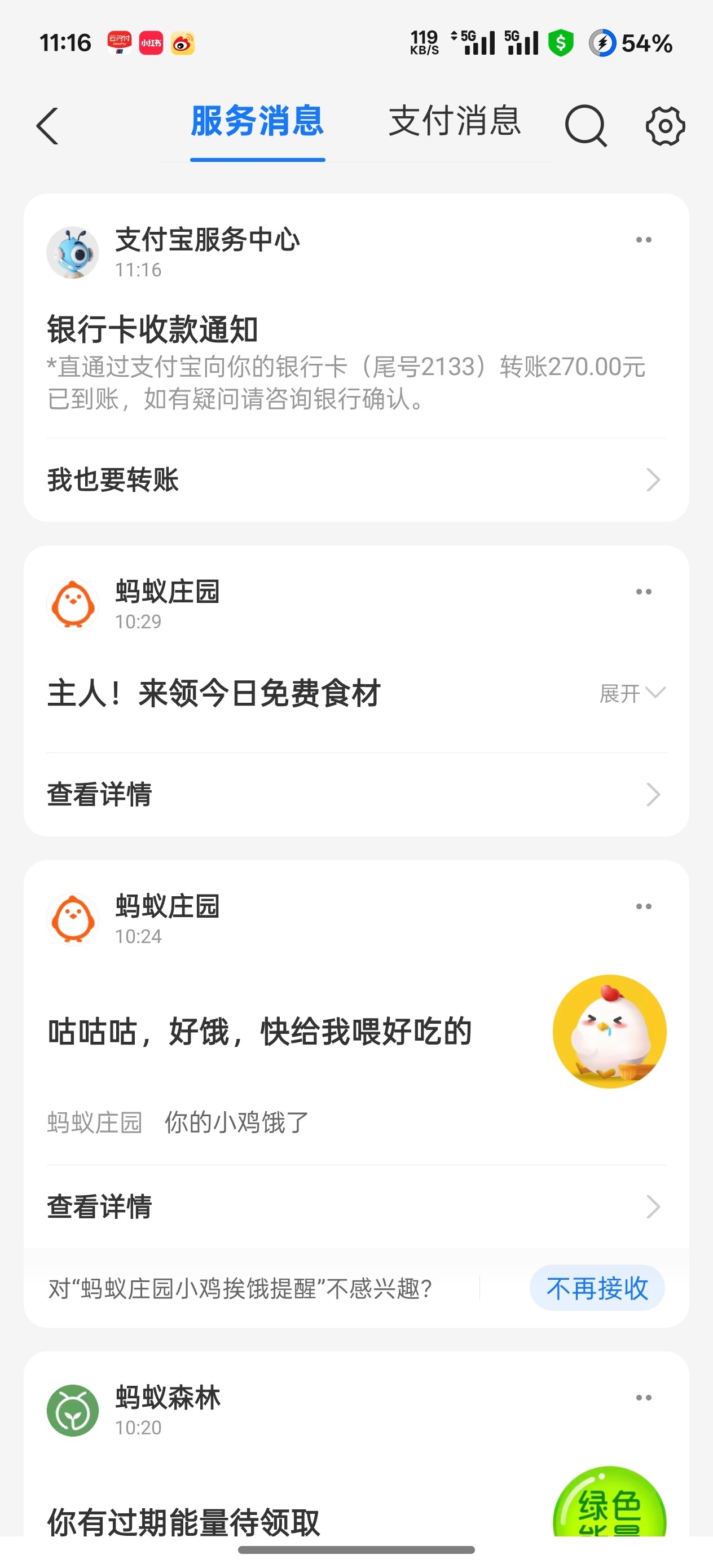Open more options for 支付宝服务中心 message

[644, 240]
